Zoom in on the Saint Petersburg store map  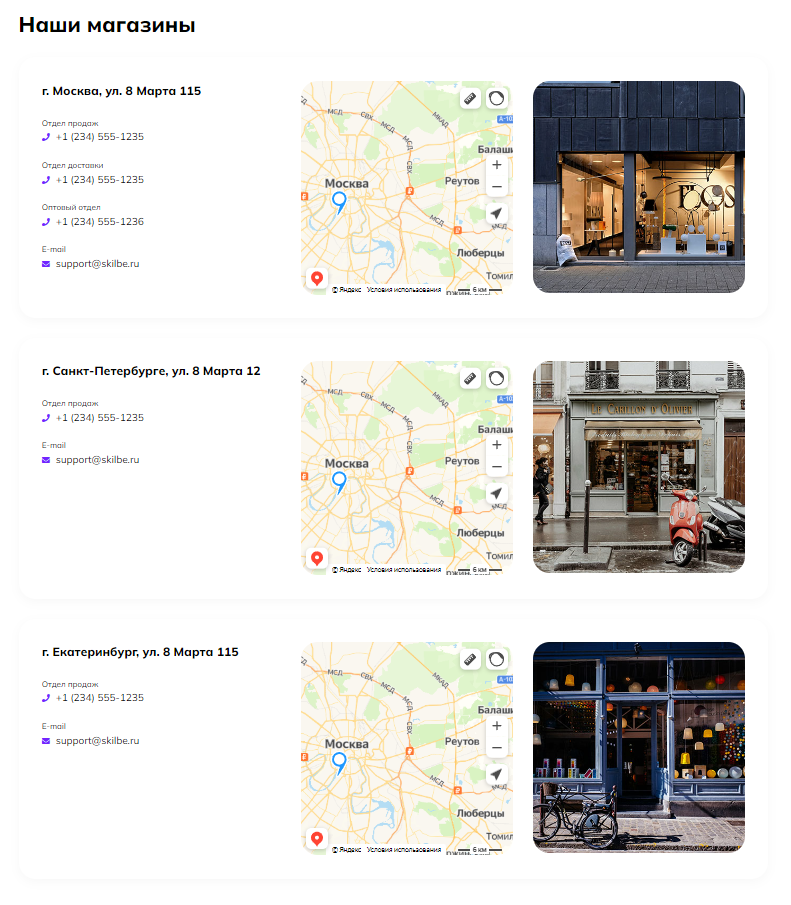coord(496,445)
